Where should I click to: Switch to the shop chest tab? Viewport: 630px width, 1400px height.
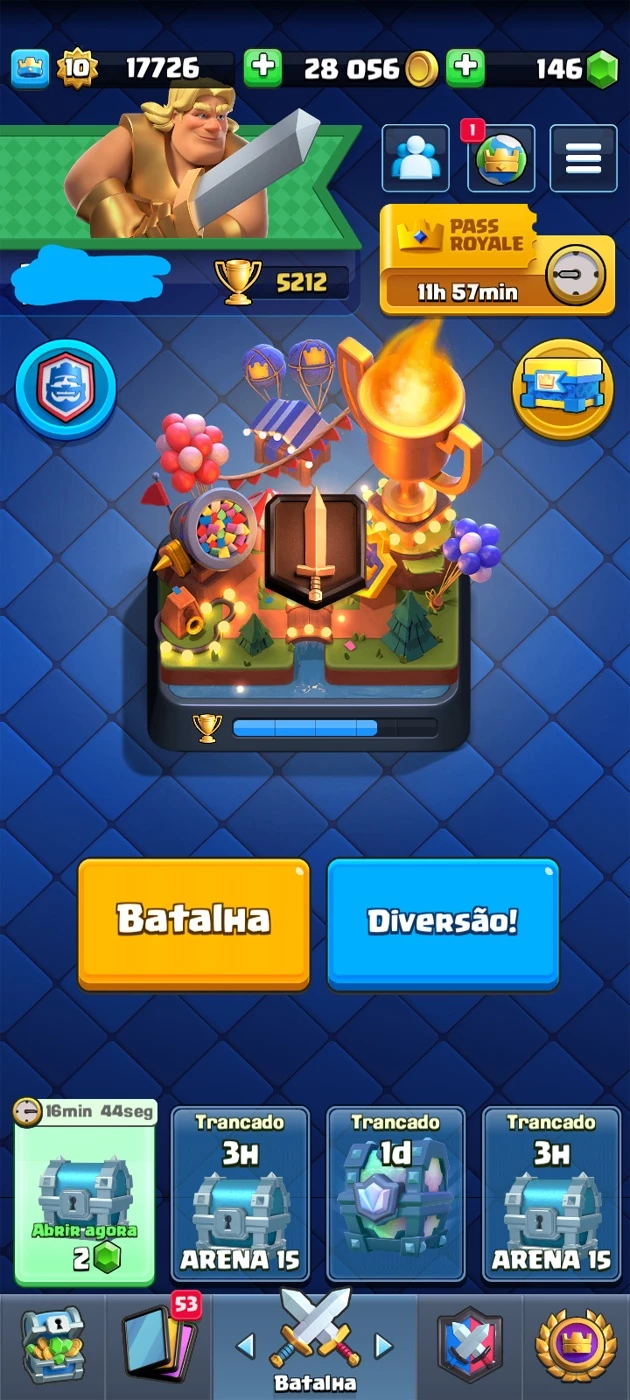pos(53,1346)
